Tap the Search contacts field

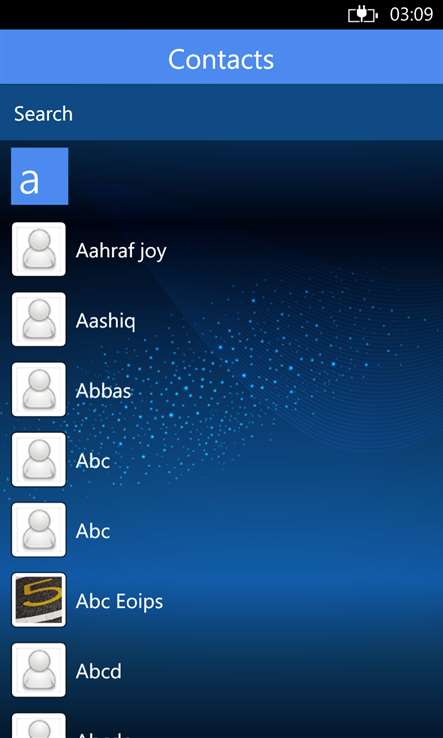coord(221,113)
